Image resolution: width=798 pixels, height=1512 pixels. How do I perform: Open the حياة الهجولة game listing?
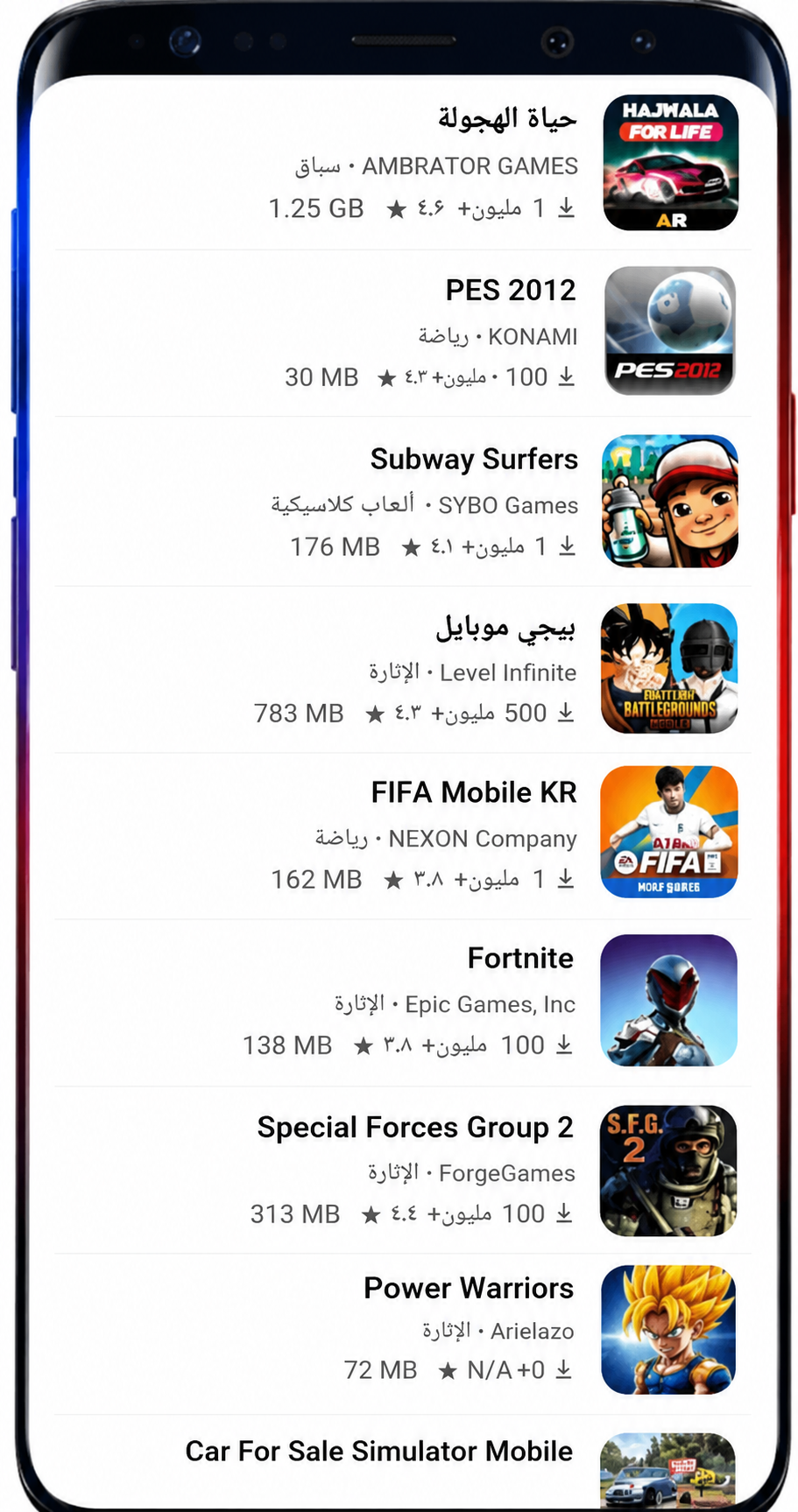403,163
